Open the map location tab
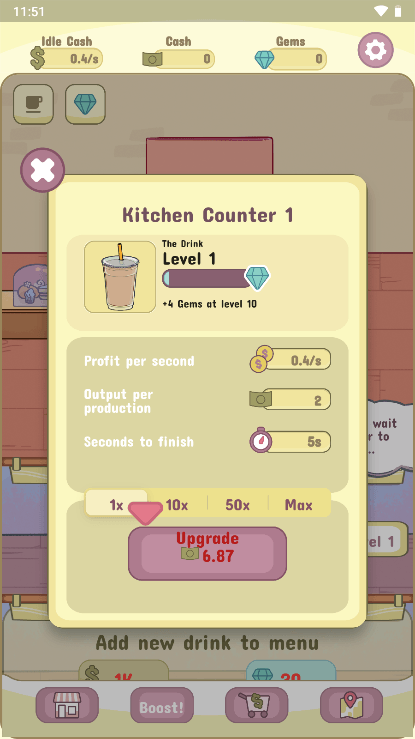The width and height of the screenshot is (415, 739). 351,705
